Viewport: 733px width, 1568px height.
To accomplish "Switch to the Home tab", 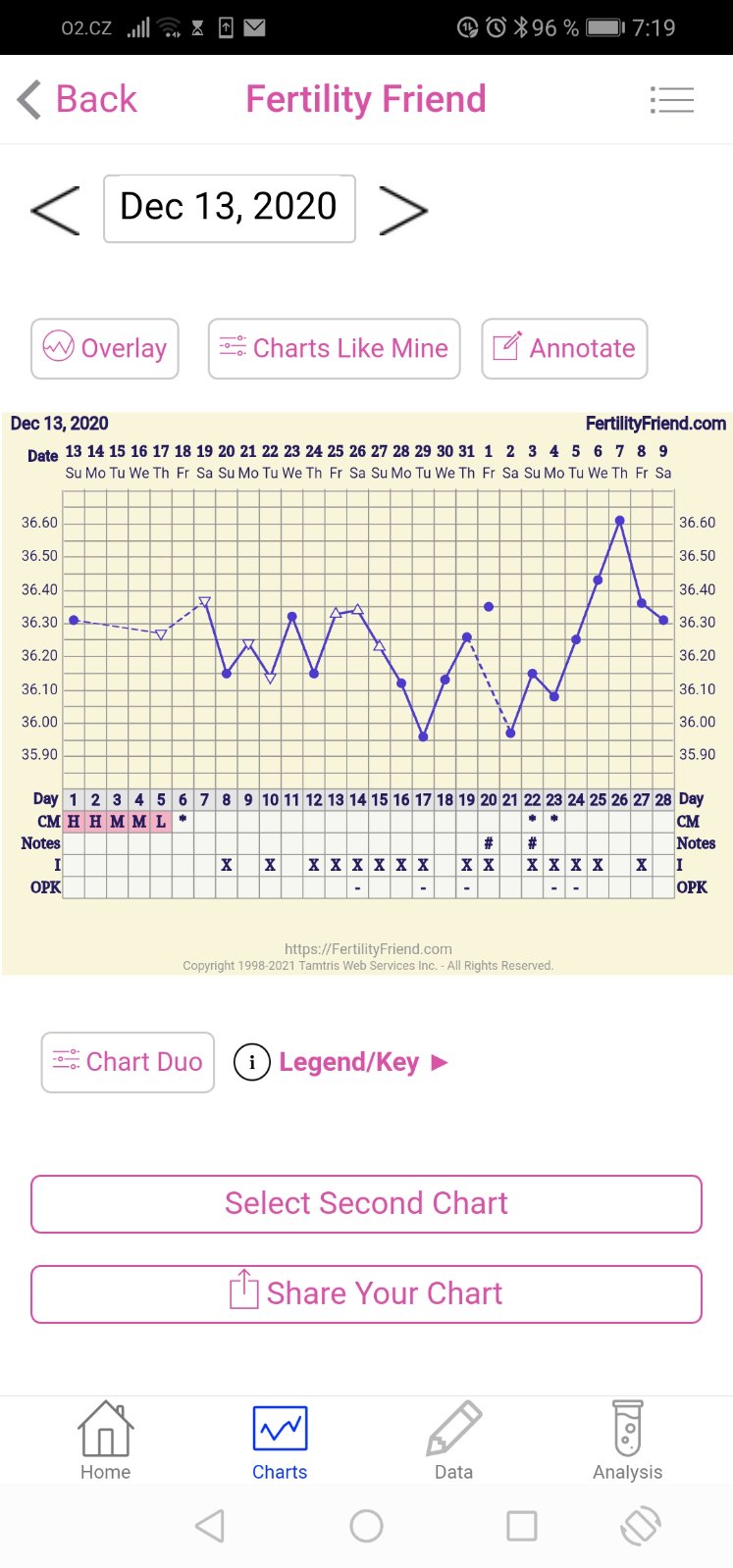I will (105, 1441).
